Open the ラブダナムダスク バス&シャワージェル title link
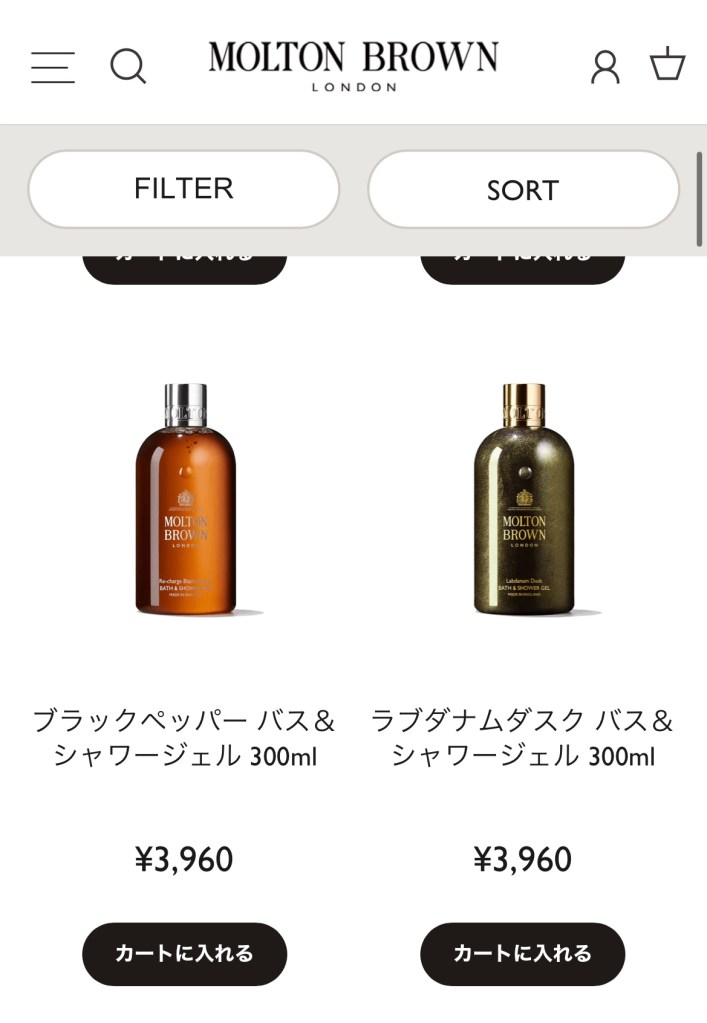The height and width of the screenshot is (1023, 707). (523, 738)
